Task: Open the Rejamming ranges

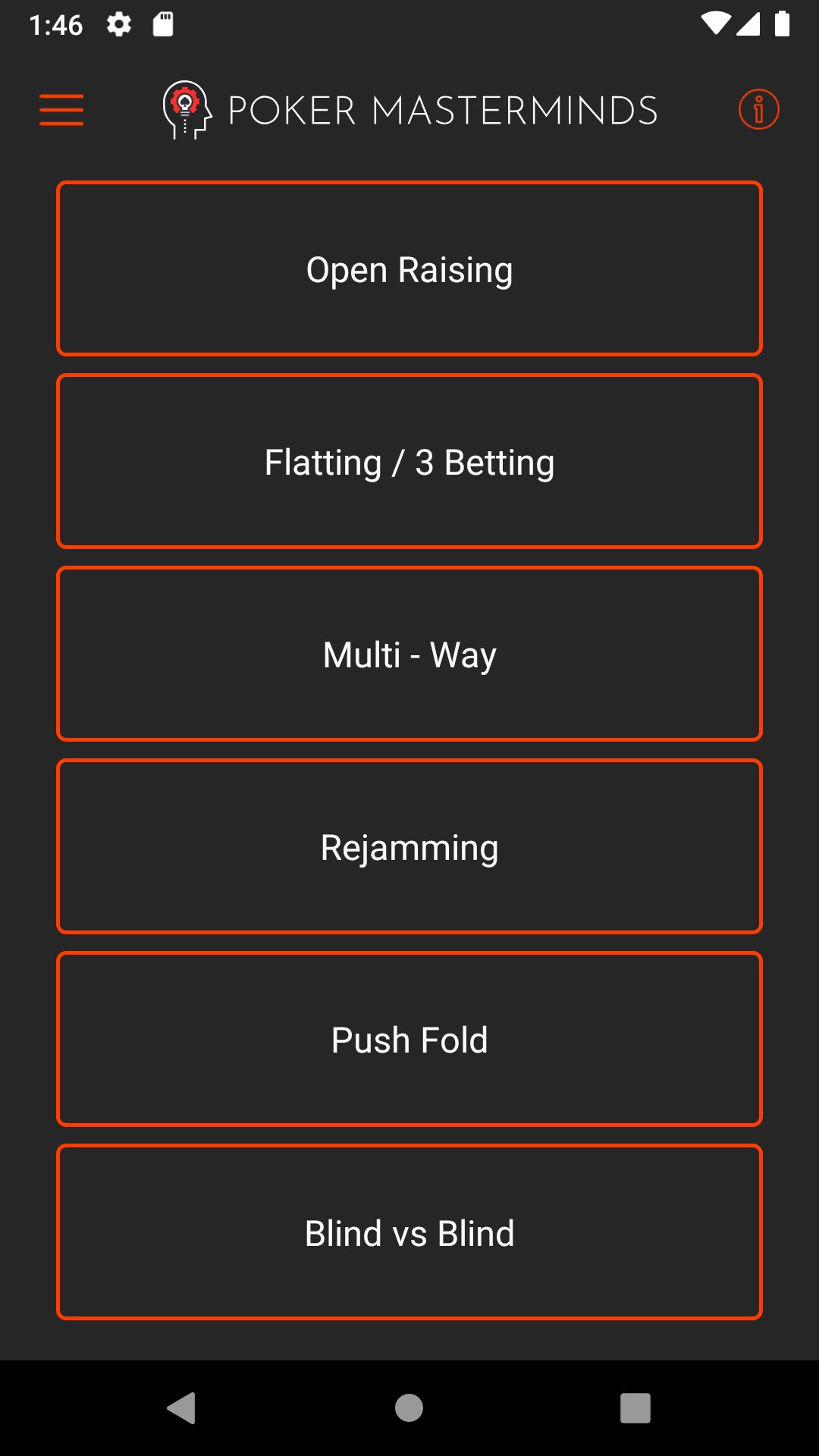Action: 409,847
